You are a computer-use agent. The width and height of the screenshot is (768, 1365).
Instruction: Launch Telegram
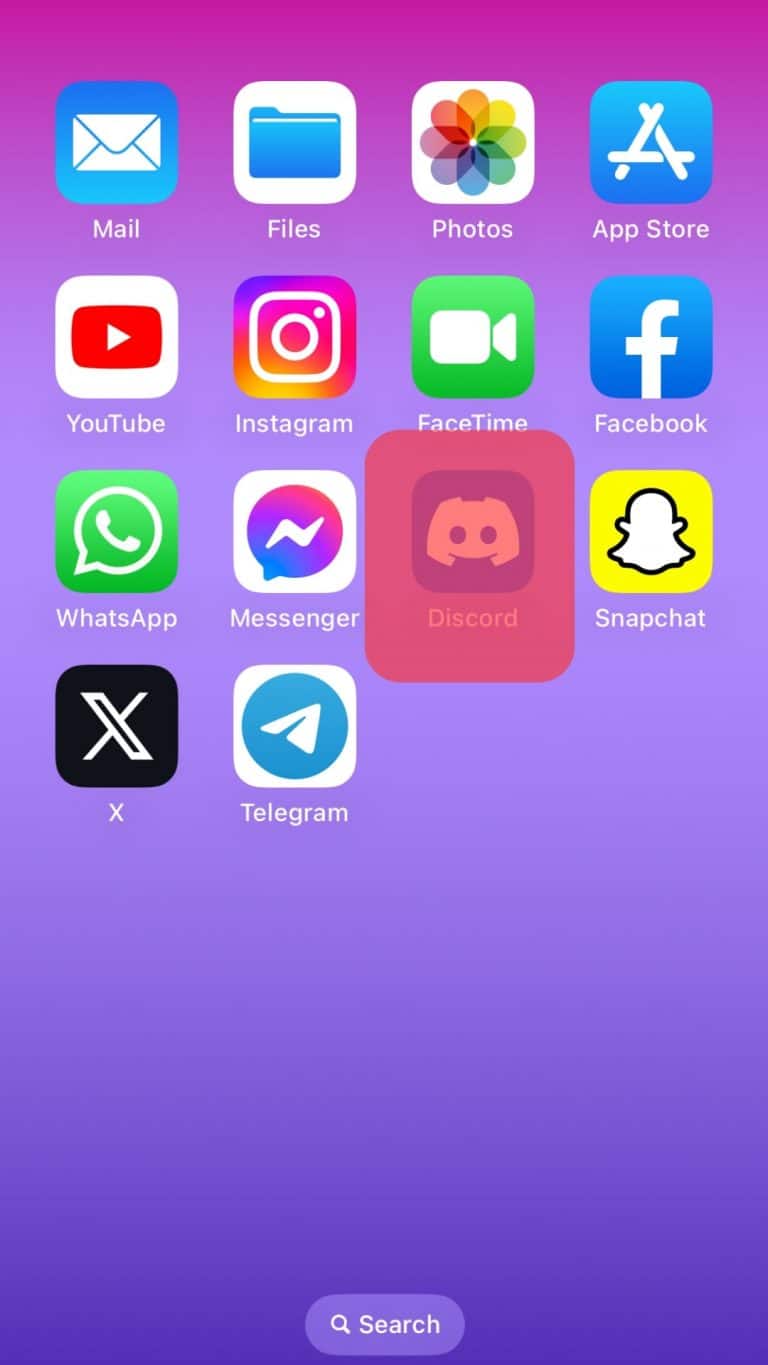coord(294,726)
